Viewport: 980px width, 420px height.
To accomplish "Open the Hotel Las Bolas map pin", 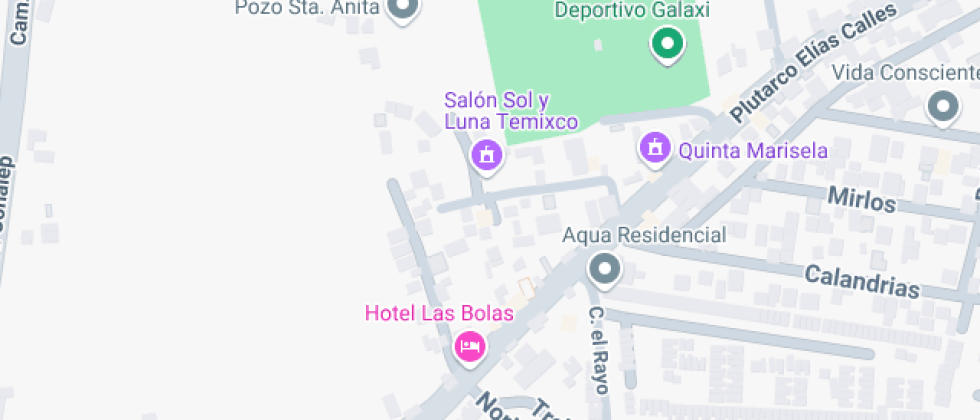I will click(x=469, y=346).
